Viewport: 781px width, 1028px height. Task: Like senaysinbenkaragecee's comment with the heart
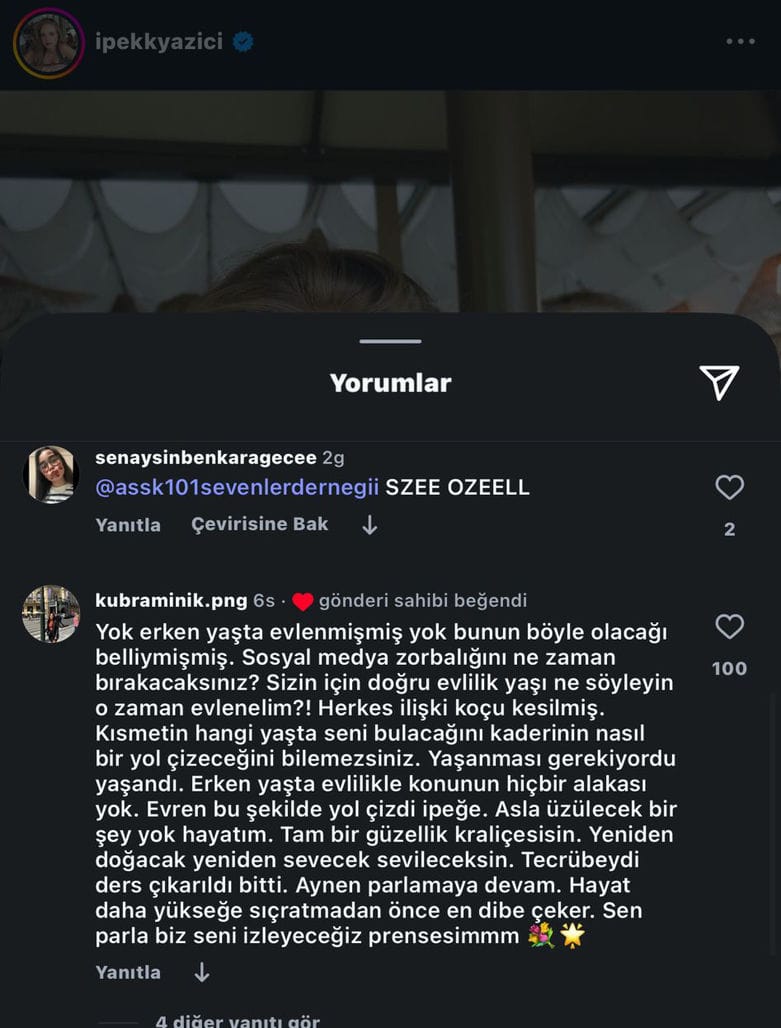730,485
